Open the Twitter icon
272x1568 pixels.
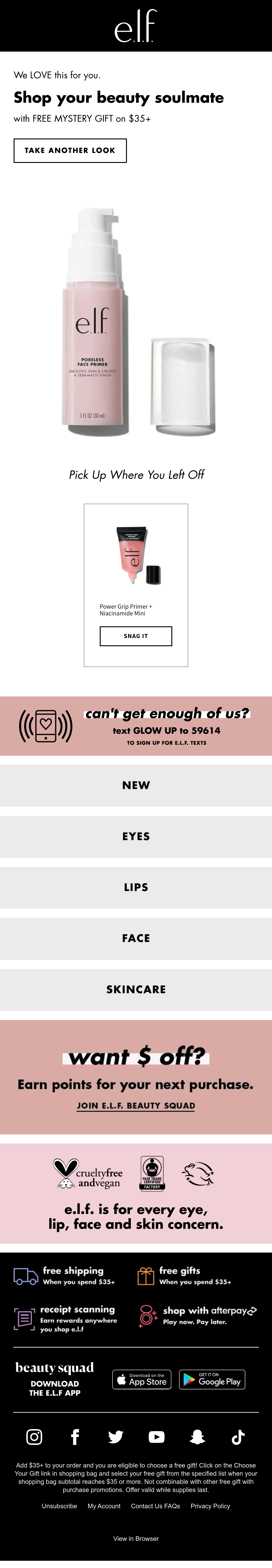click(116, 1437)
